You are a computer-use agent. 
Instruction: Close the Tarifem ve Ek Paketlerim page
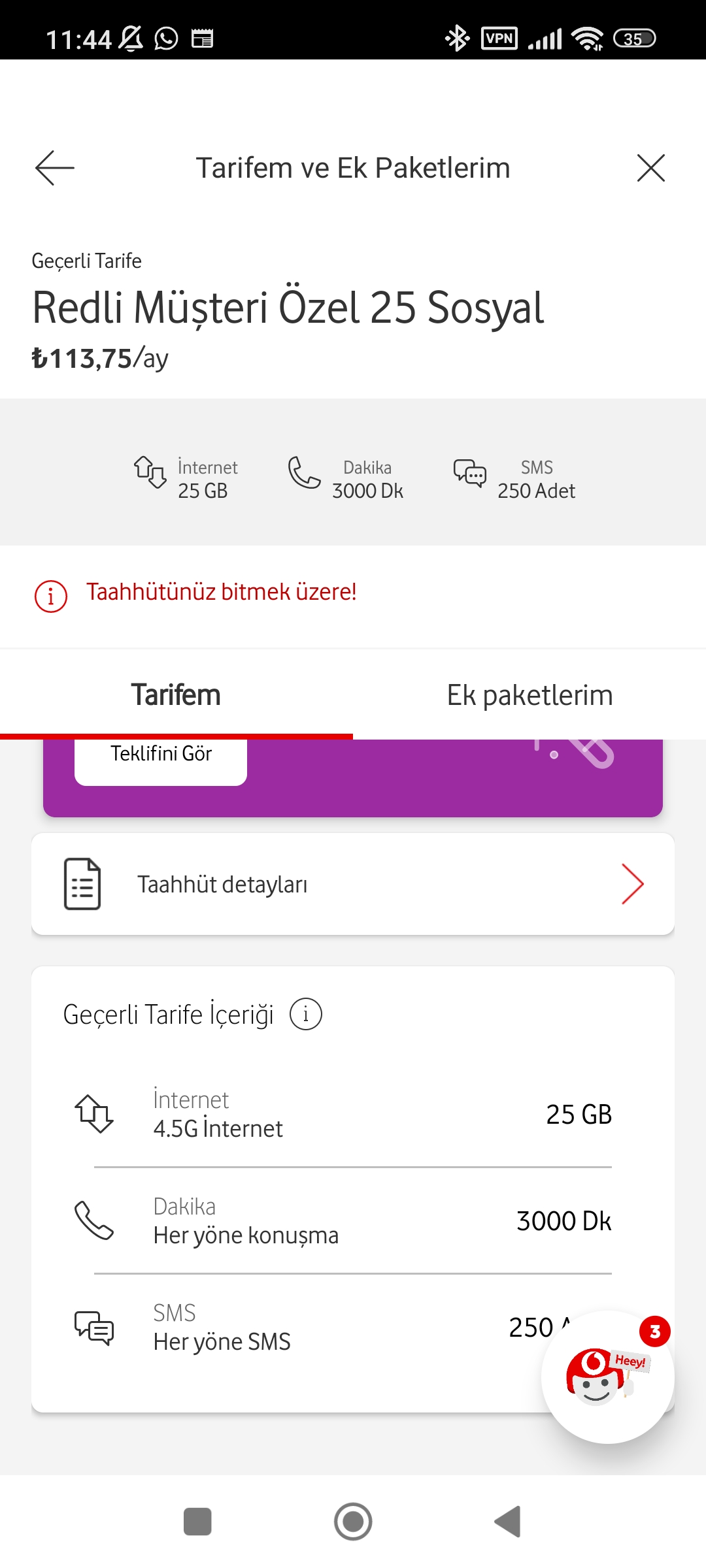click(x=651, y=168)
